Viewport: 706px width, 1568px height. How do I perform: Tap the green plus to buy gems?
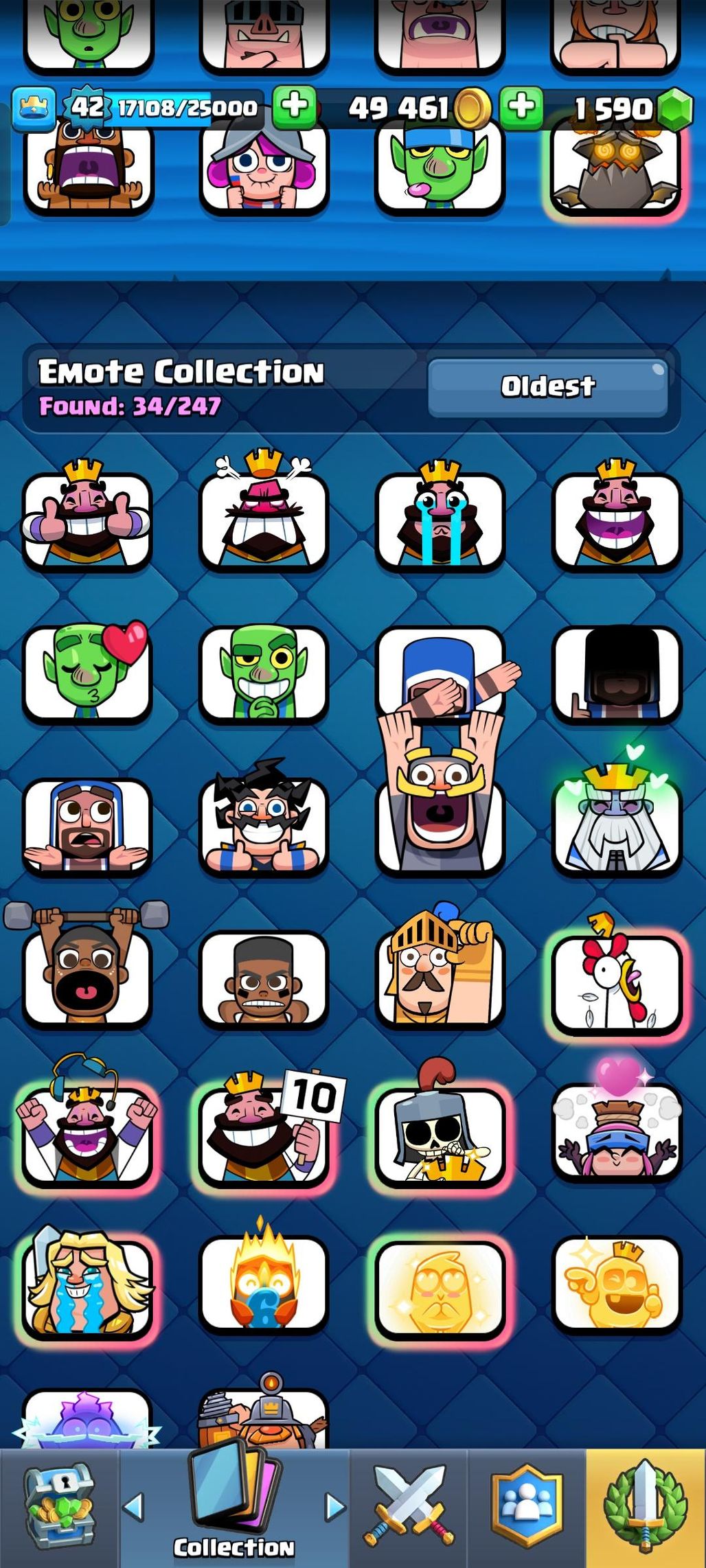[x=521, y=107]
